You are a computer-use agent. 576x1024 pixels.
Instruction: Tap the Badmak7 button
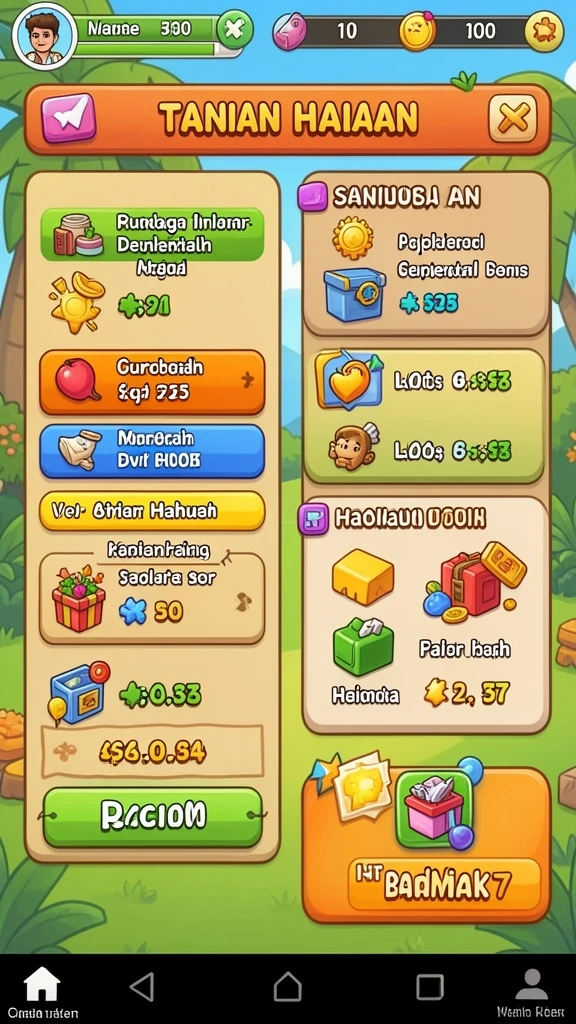click(x=444, y=885)
